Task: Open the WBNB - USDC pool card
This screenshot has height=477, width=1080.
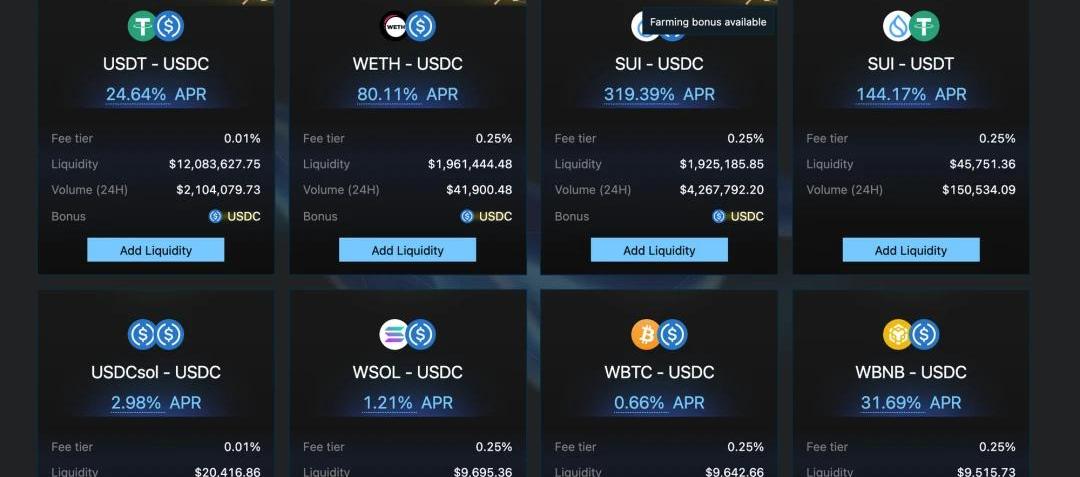Action: [x=911, y=372]
